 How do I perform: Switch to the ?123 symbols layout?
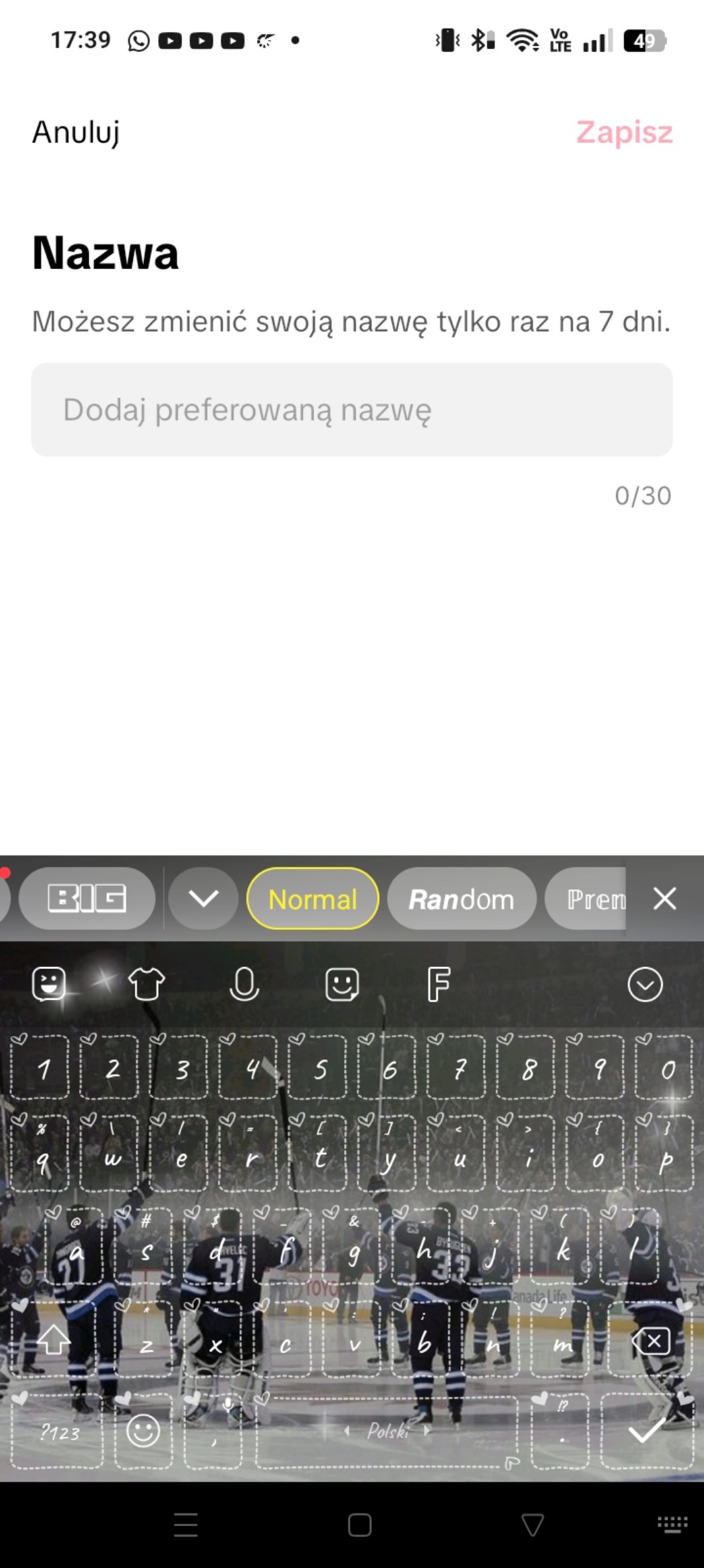point(58,1433)
